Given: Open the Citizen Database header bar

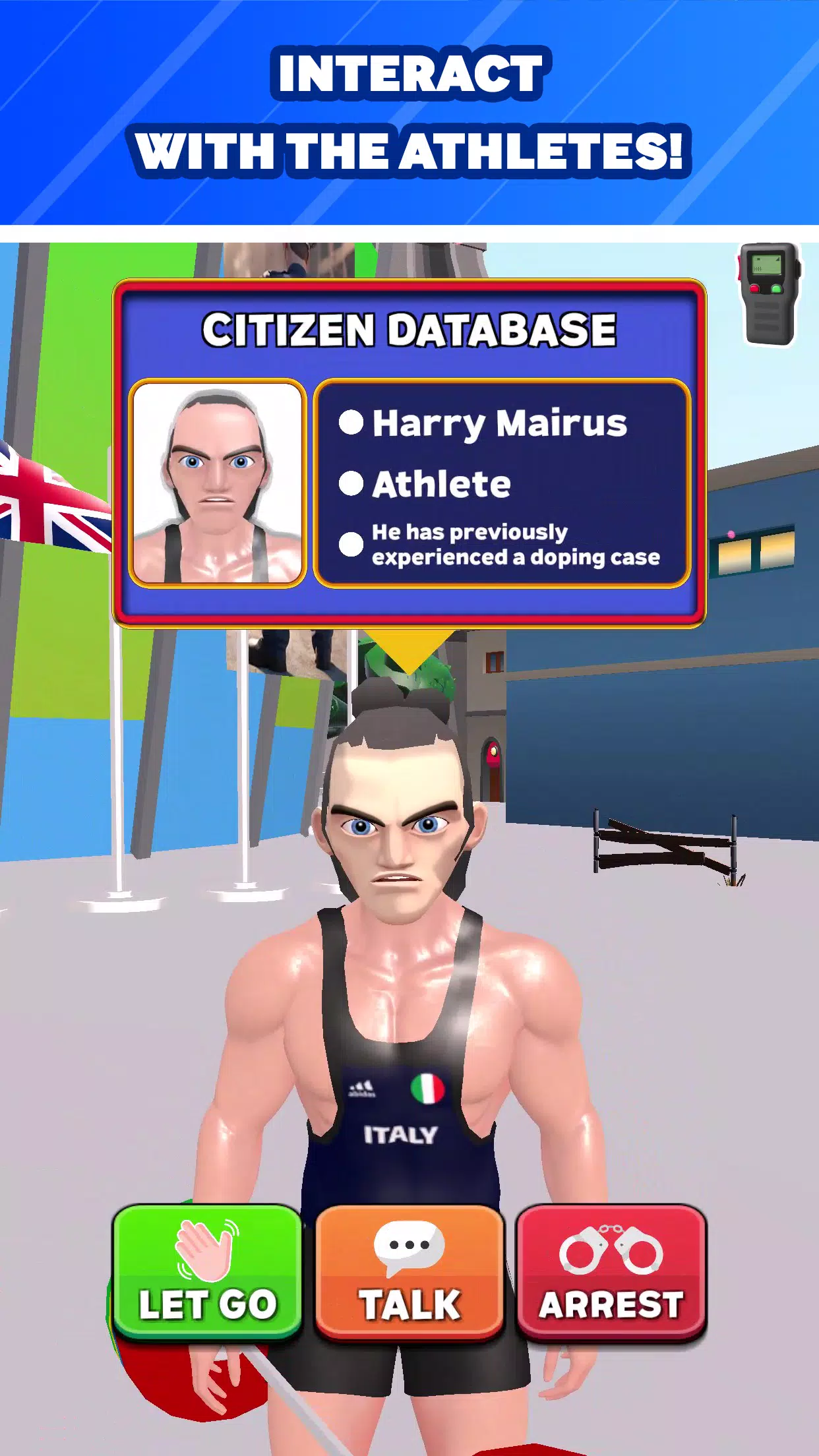Looking at the screenshot, I should [x=409, y=328].
